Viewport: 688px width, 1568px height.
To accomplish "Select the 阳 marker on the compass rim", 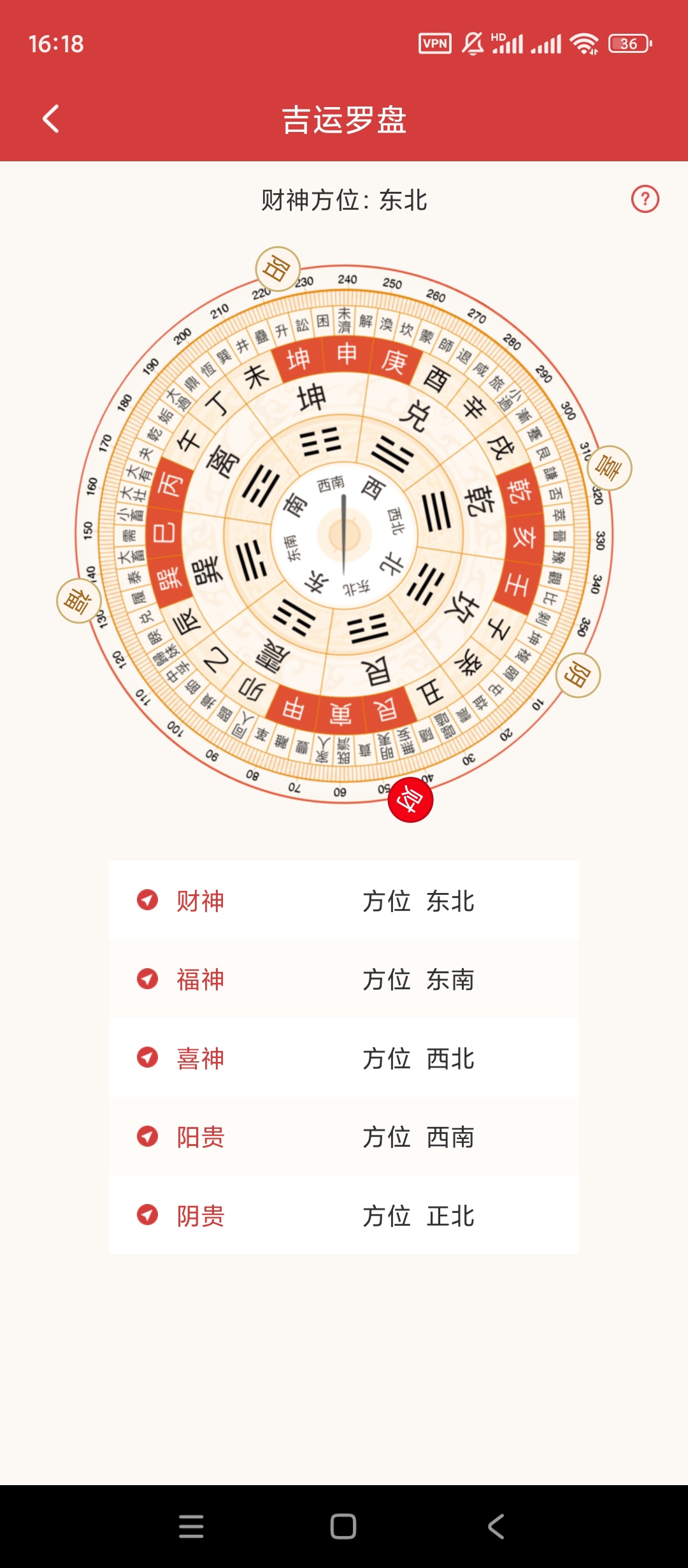I will (x=278, y=269).
